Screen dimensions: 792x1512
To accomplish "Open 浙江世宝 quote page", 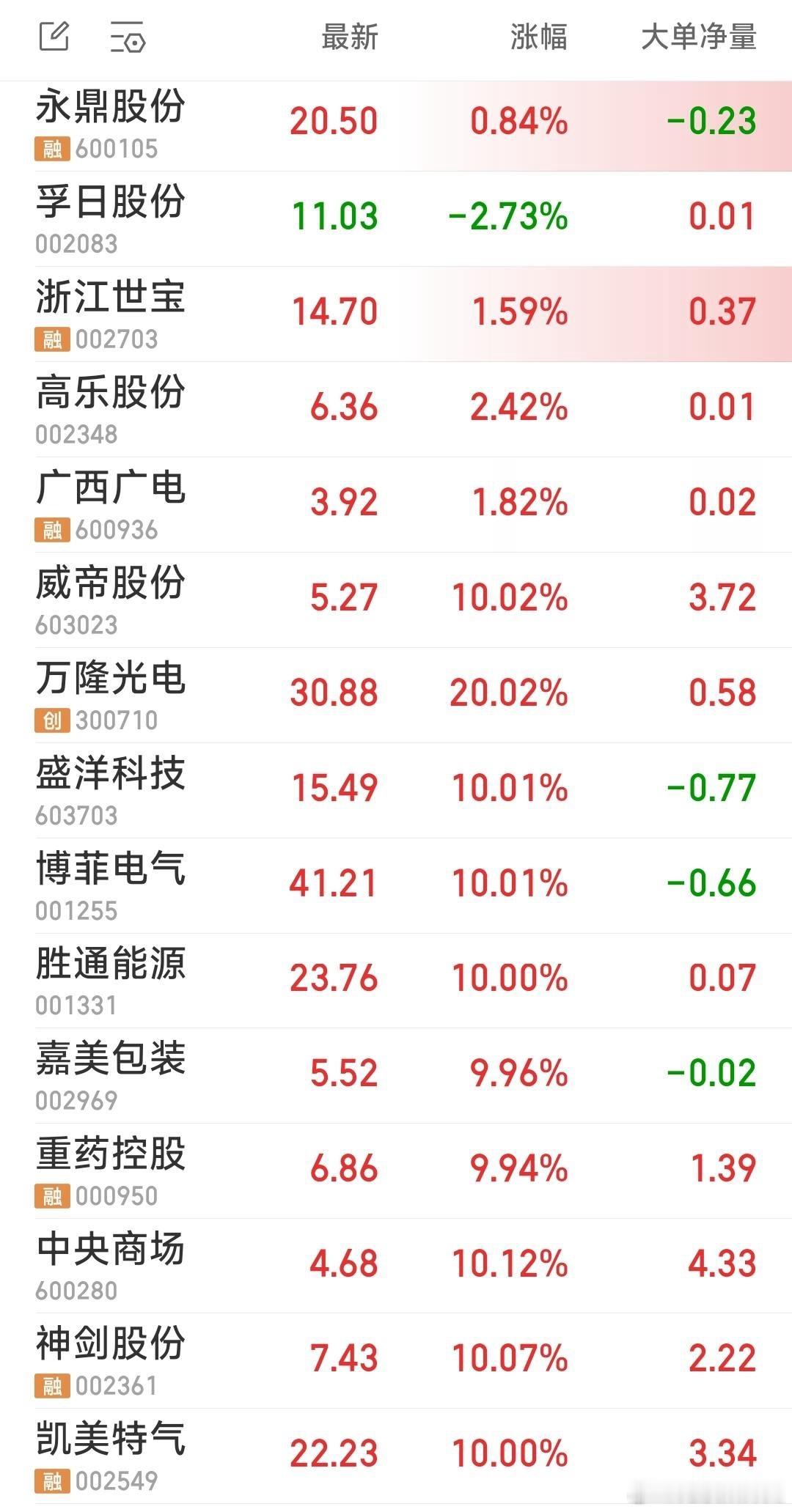I will [x=111, y=298].
